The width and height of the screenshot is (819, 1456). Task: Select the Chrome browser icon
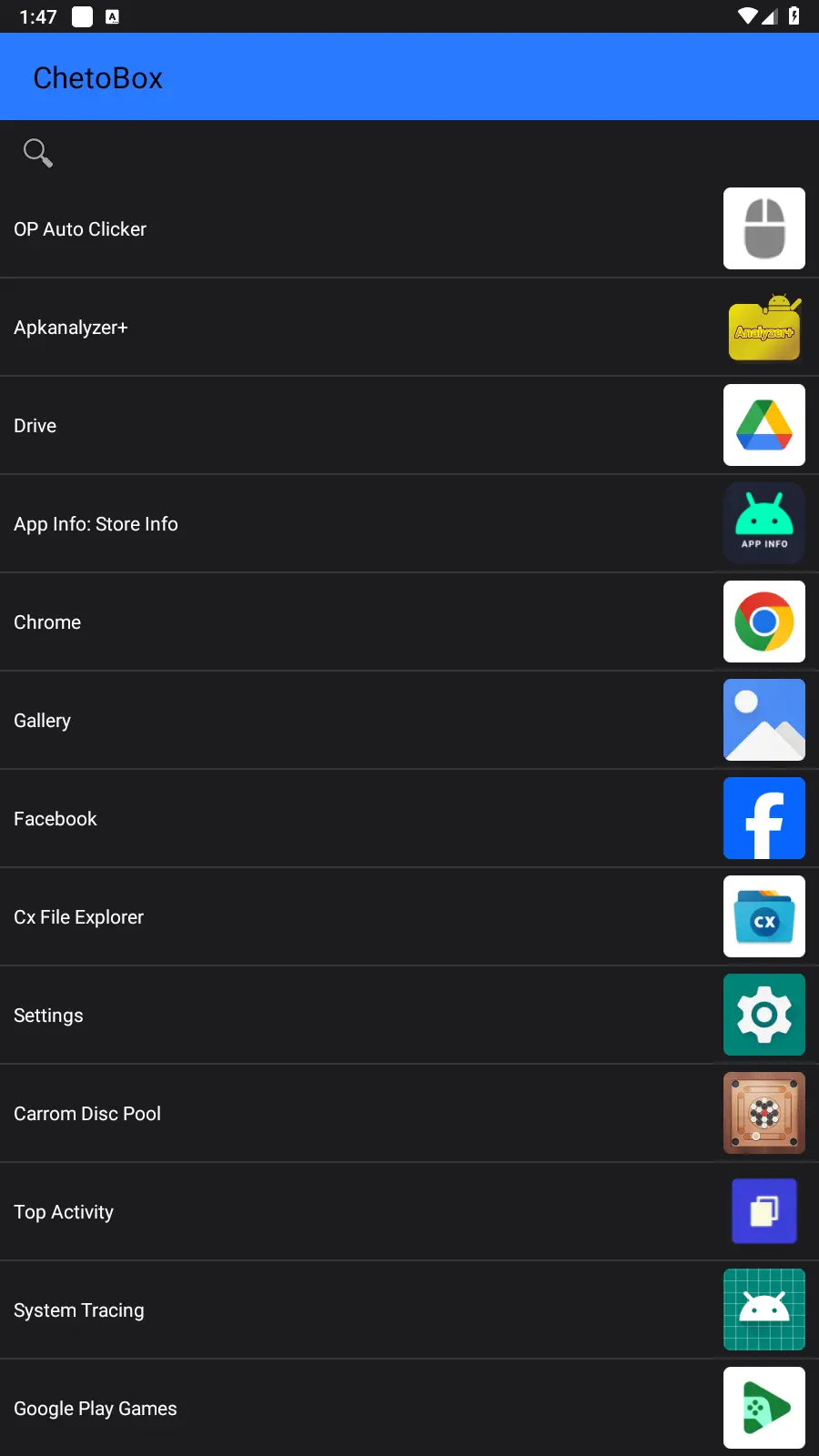pyautogui.click(x=763, y=622)
